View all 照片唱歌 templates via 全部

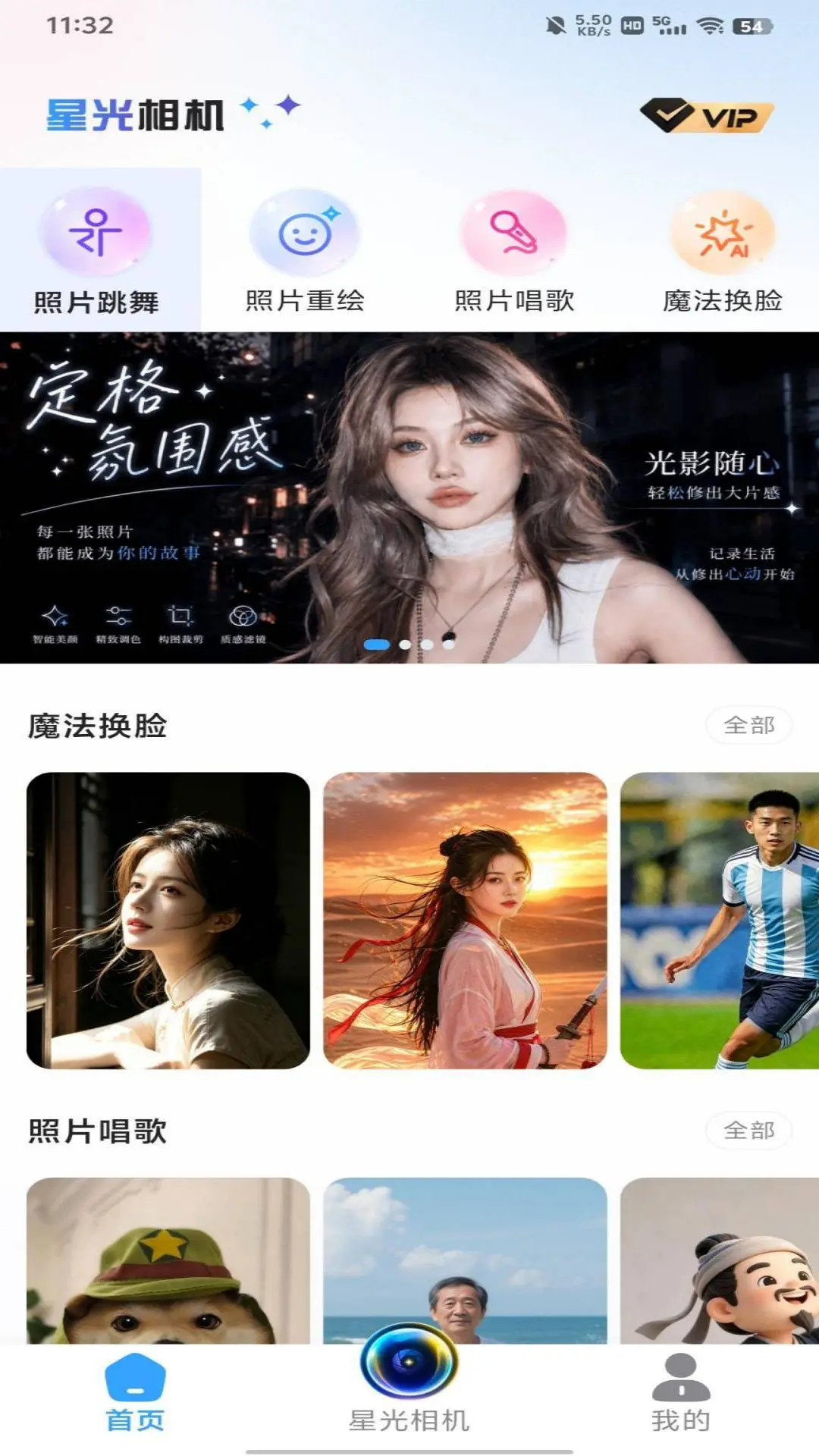click(x=749, y=1131)
